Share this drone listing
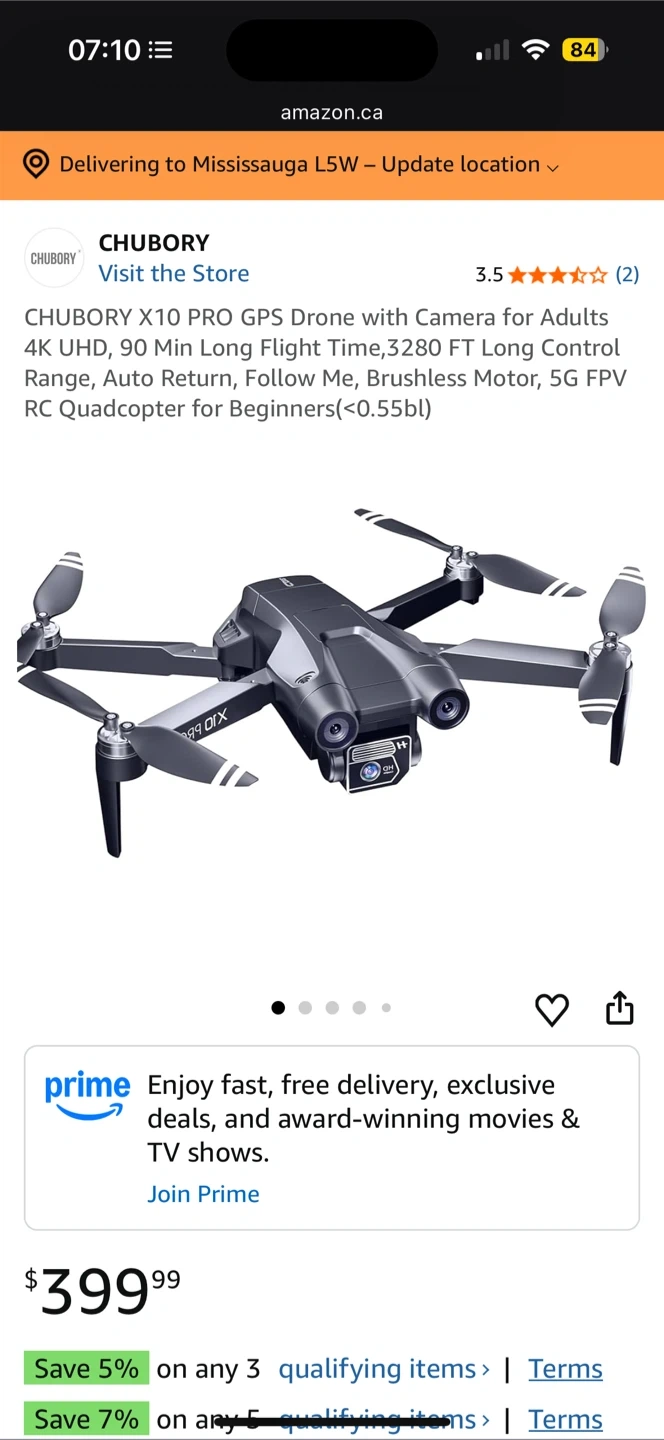Screen dimensions: 664x1440 click(x=620, y=1008)
